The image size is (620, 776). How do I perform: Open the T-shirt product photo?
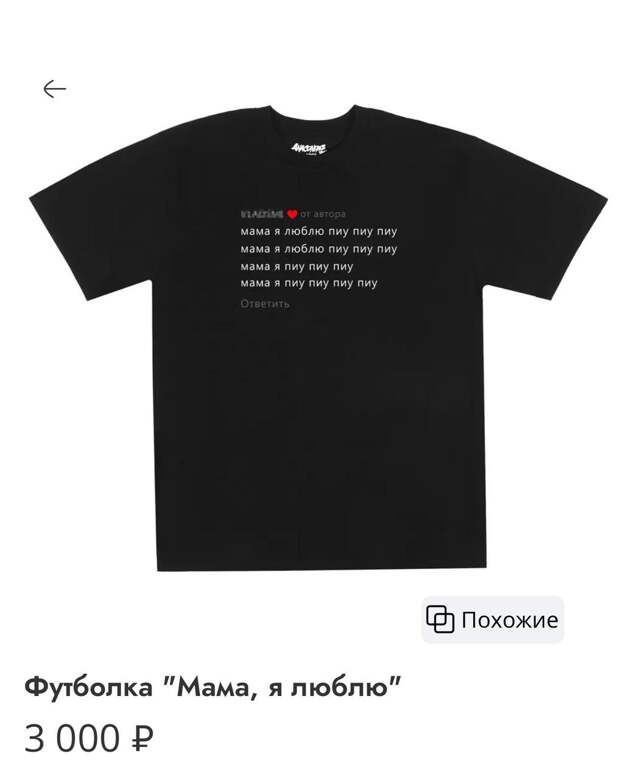pos(318,340)
